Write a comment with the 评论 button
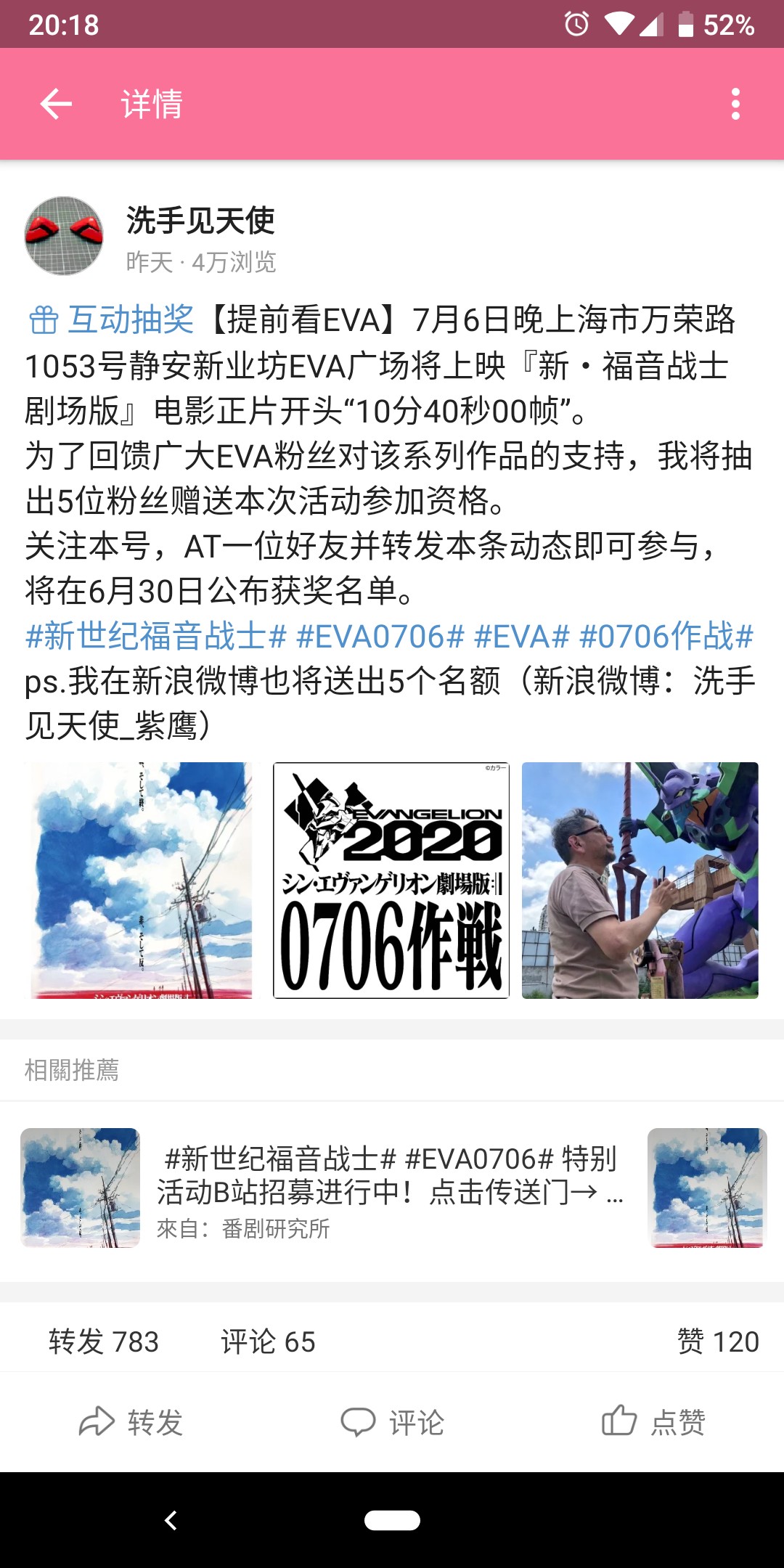This screenshot has width=784, height=1568. (392, 1421)
